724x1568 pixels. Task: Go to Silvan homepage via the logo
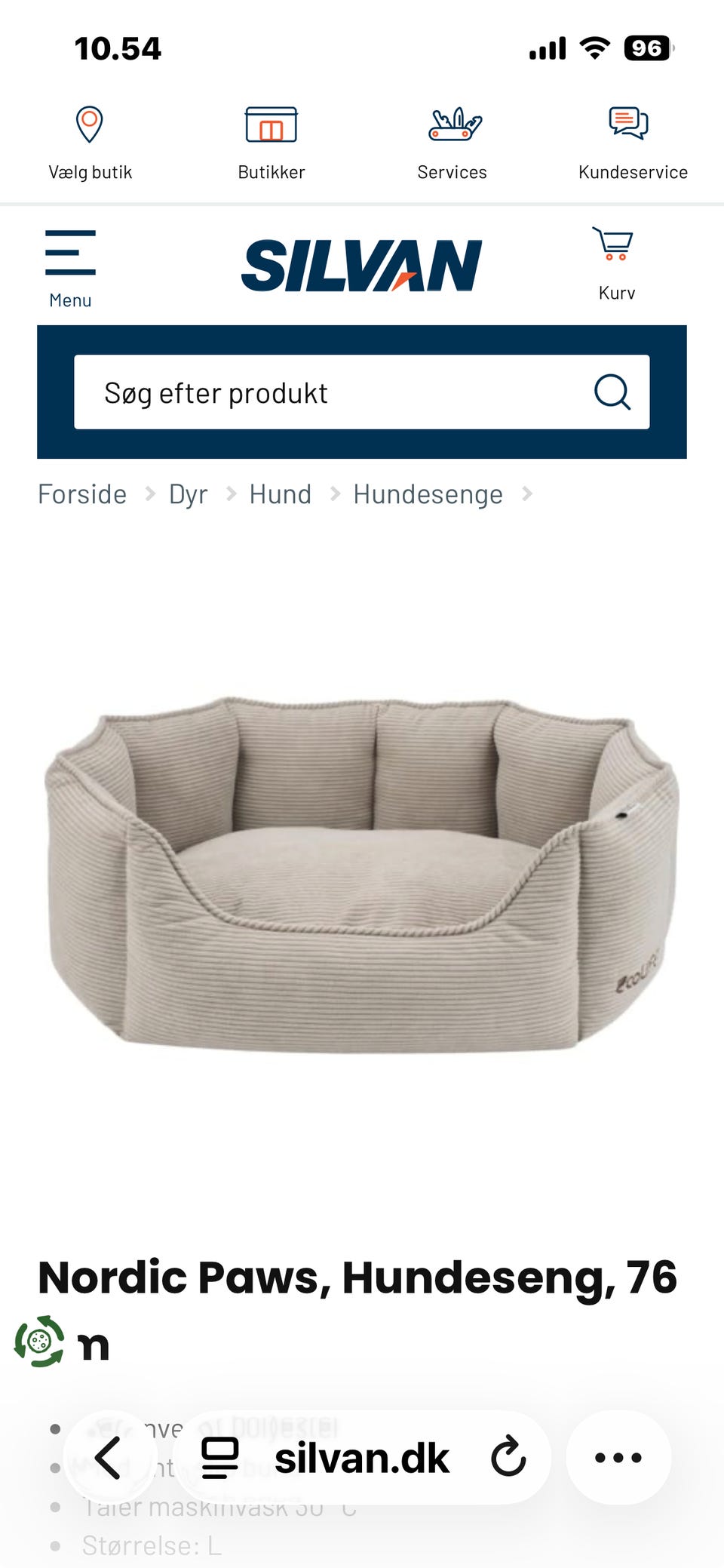tap(361, 266)
